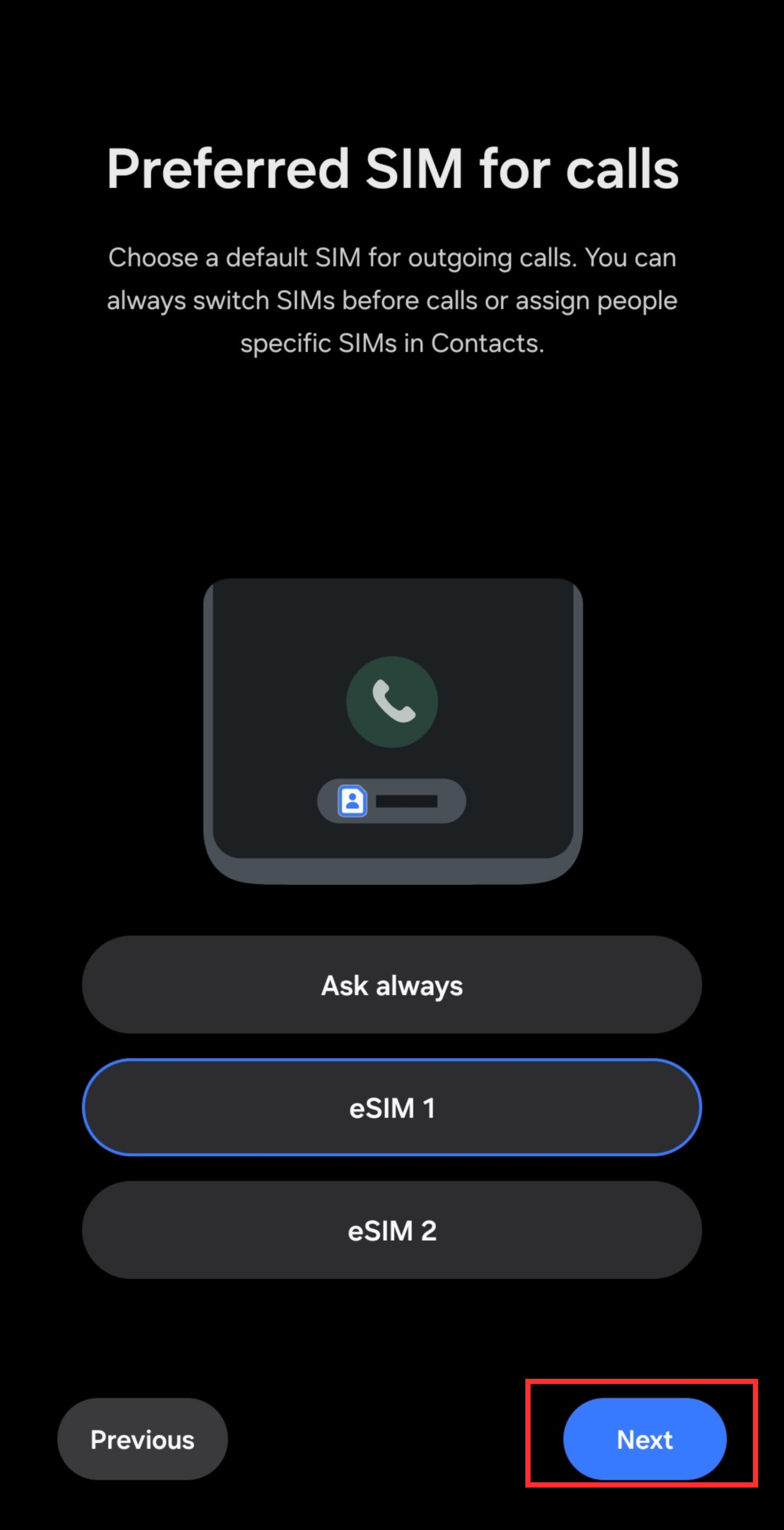This screenshot has height=1530, width=784.
Task: Pick eSIM 2 as default SIM
Action: coord(392,1231)
